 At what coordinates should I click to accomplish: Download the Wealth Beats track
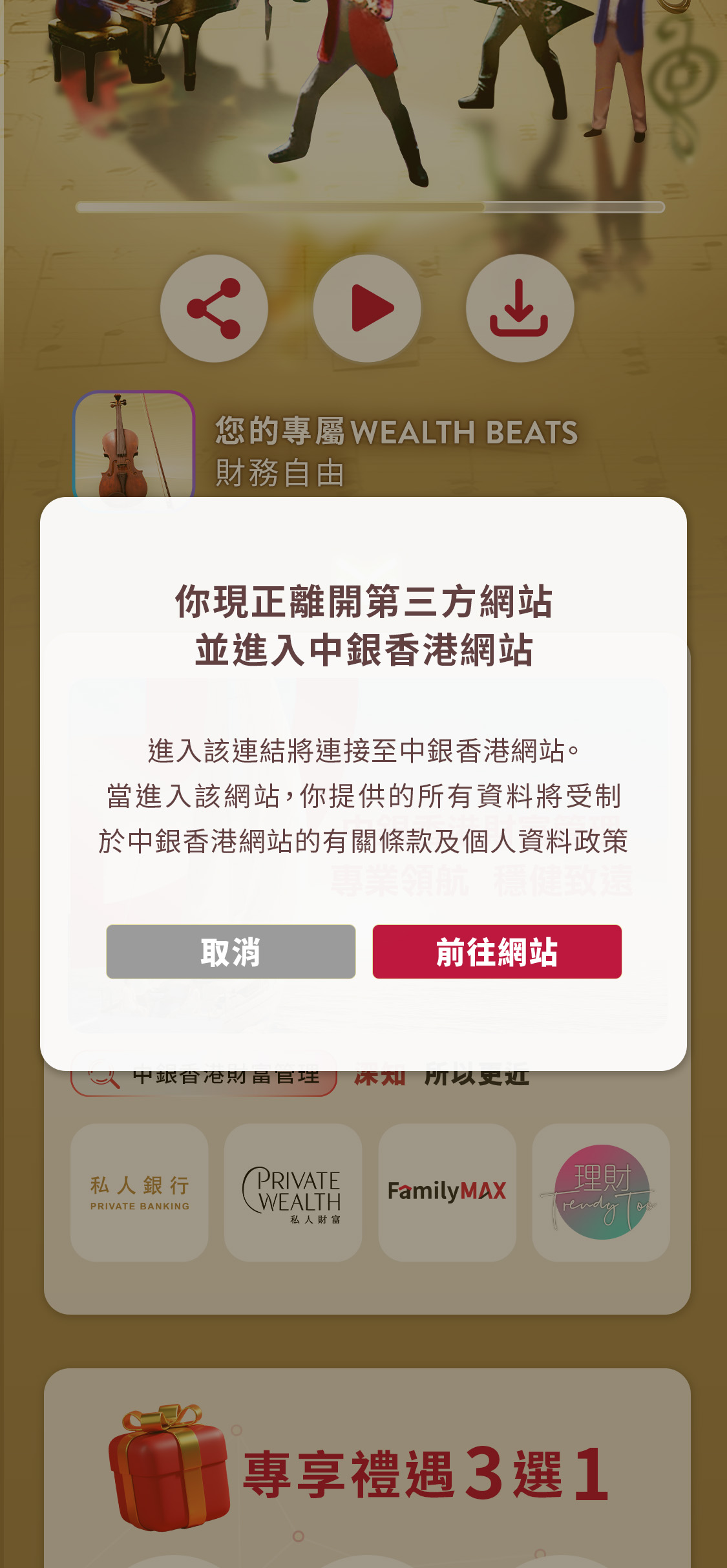tap(520, 308)
